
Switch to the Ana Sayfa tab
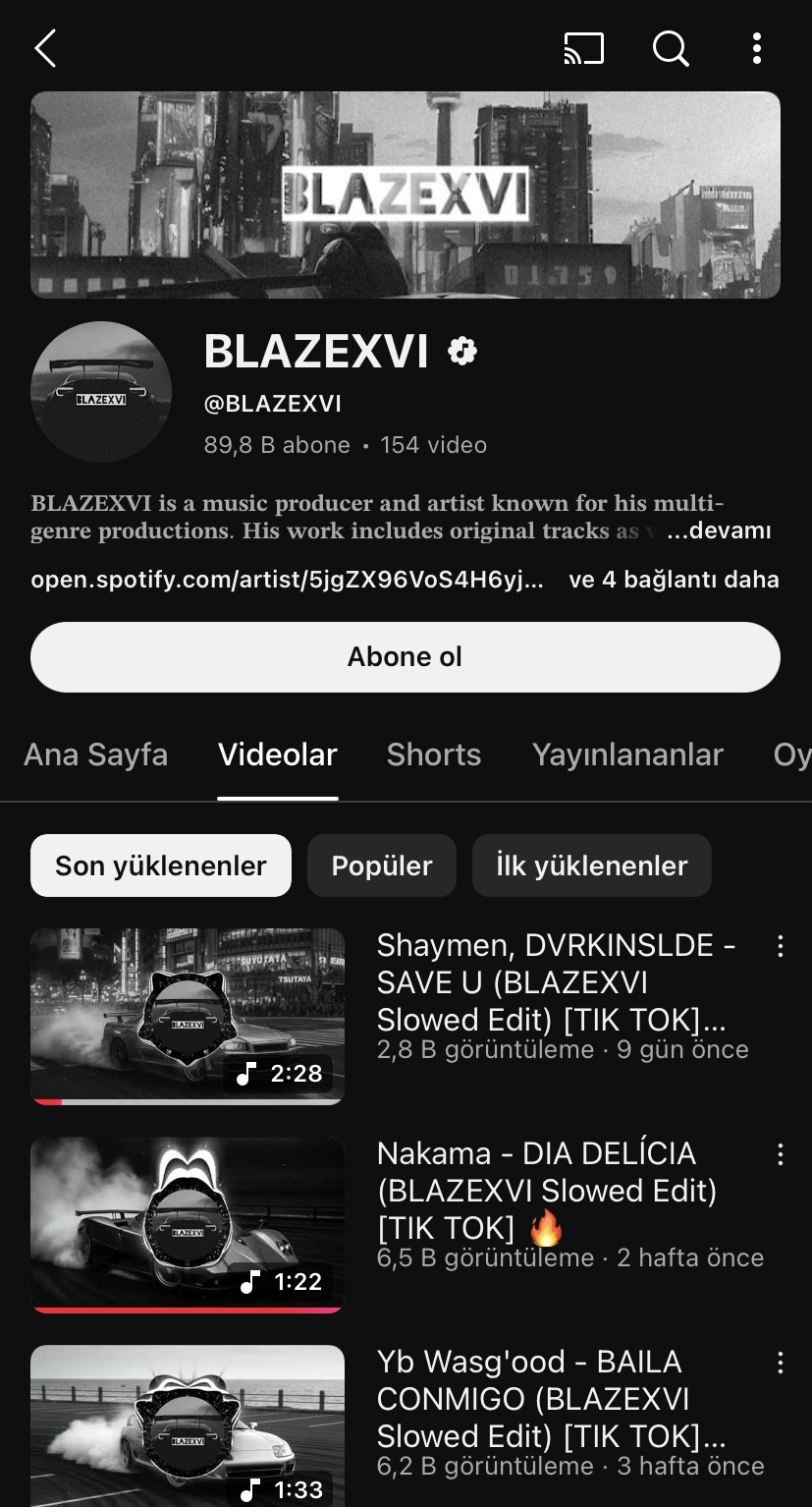pyautogui.click(x=95, y=754)
